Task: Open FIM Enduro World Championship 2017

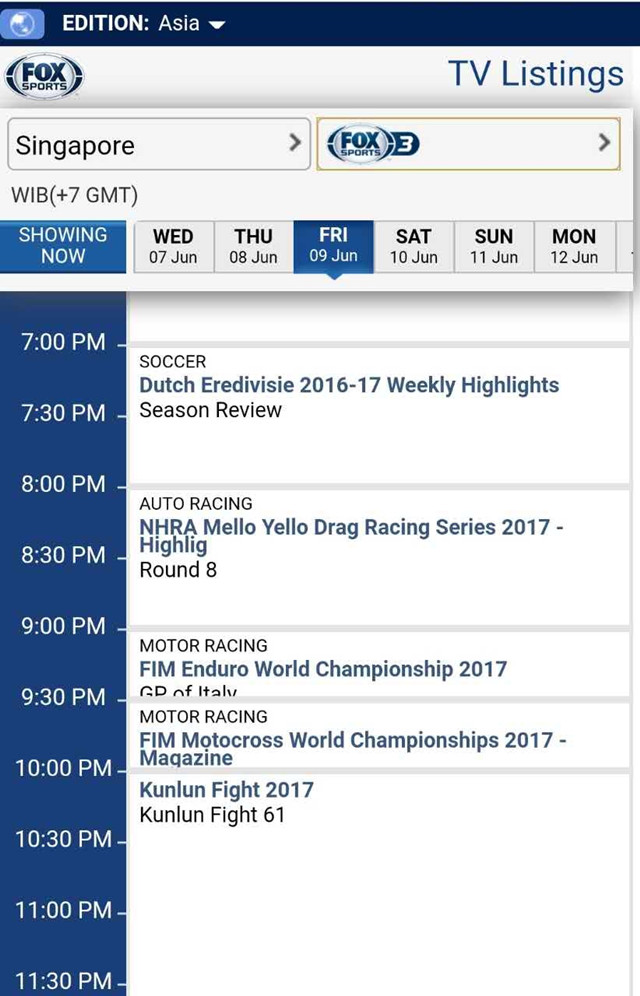Action: pyautogui.click(x=323, y=669)
